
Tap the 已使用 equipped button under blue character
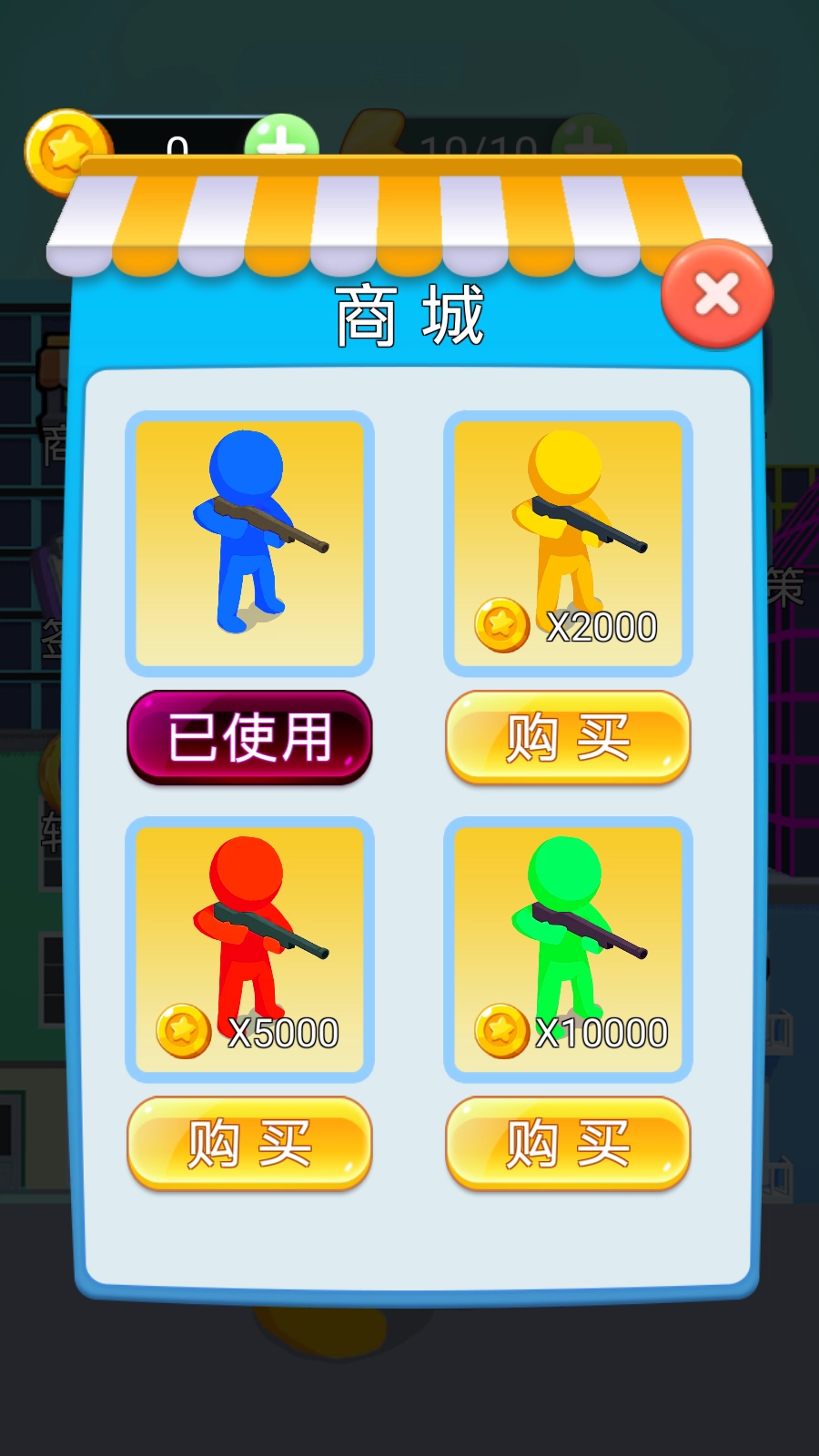point(249,739)
